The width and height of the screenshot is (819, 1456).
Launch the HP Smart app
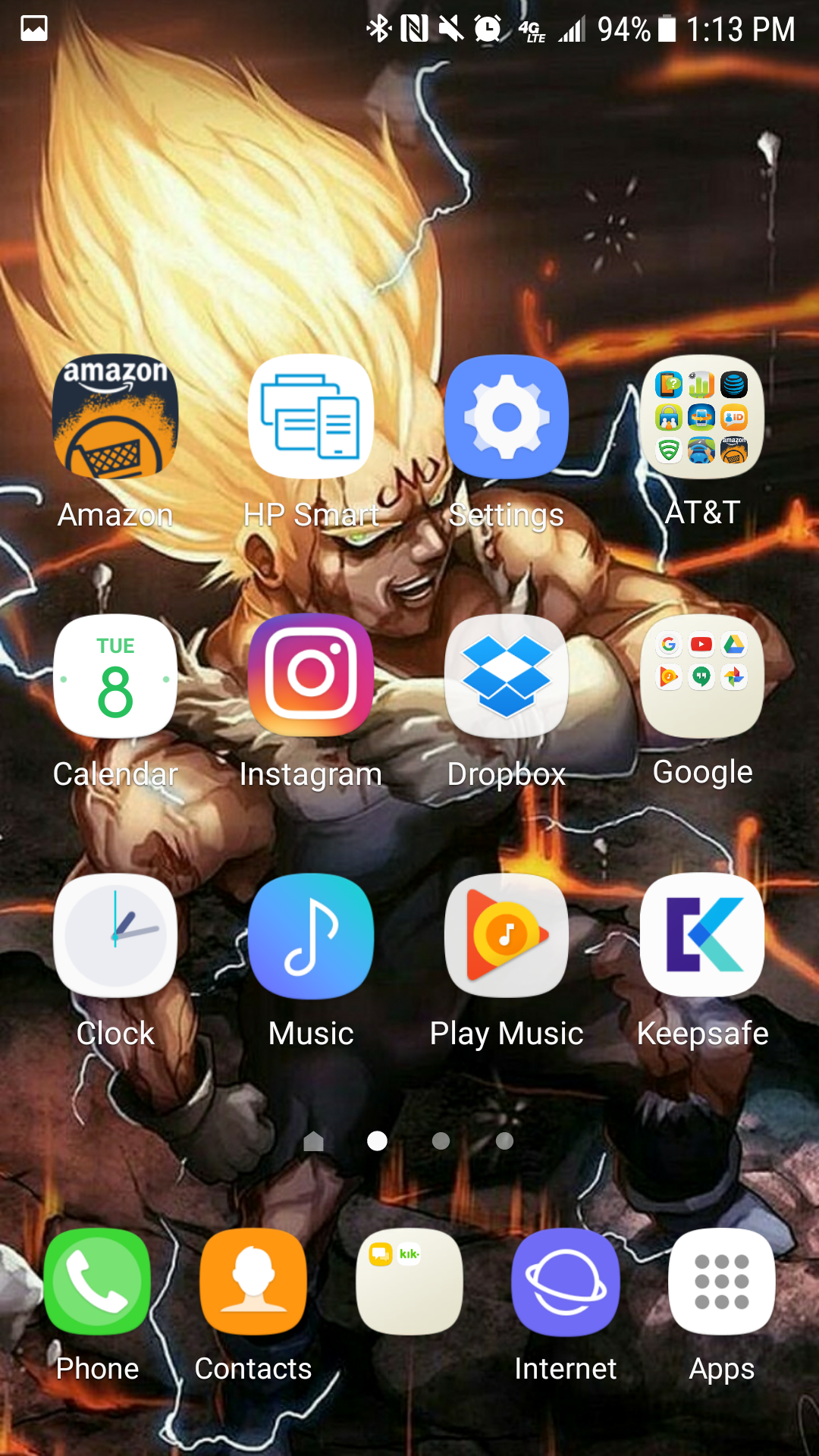(311, 417)
